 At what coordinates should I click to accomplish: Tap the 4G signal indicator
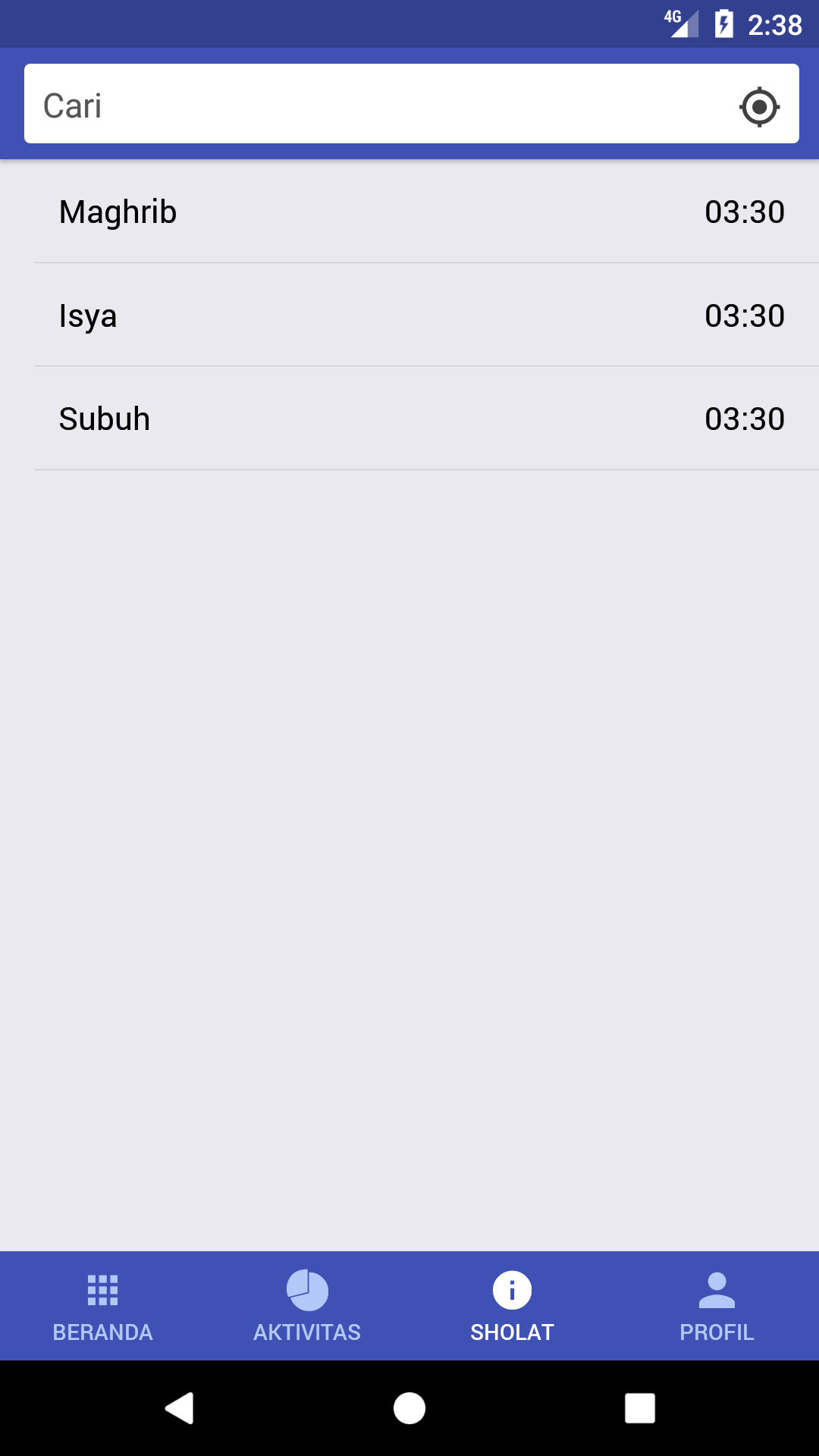pos(679,23)
